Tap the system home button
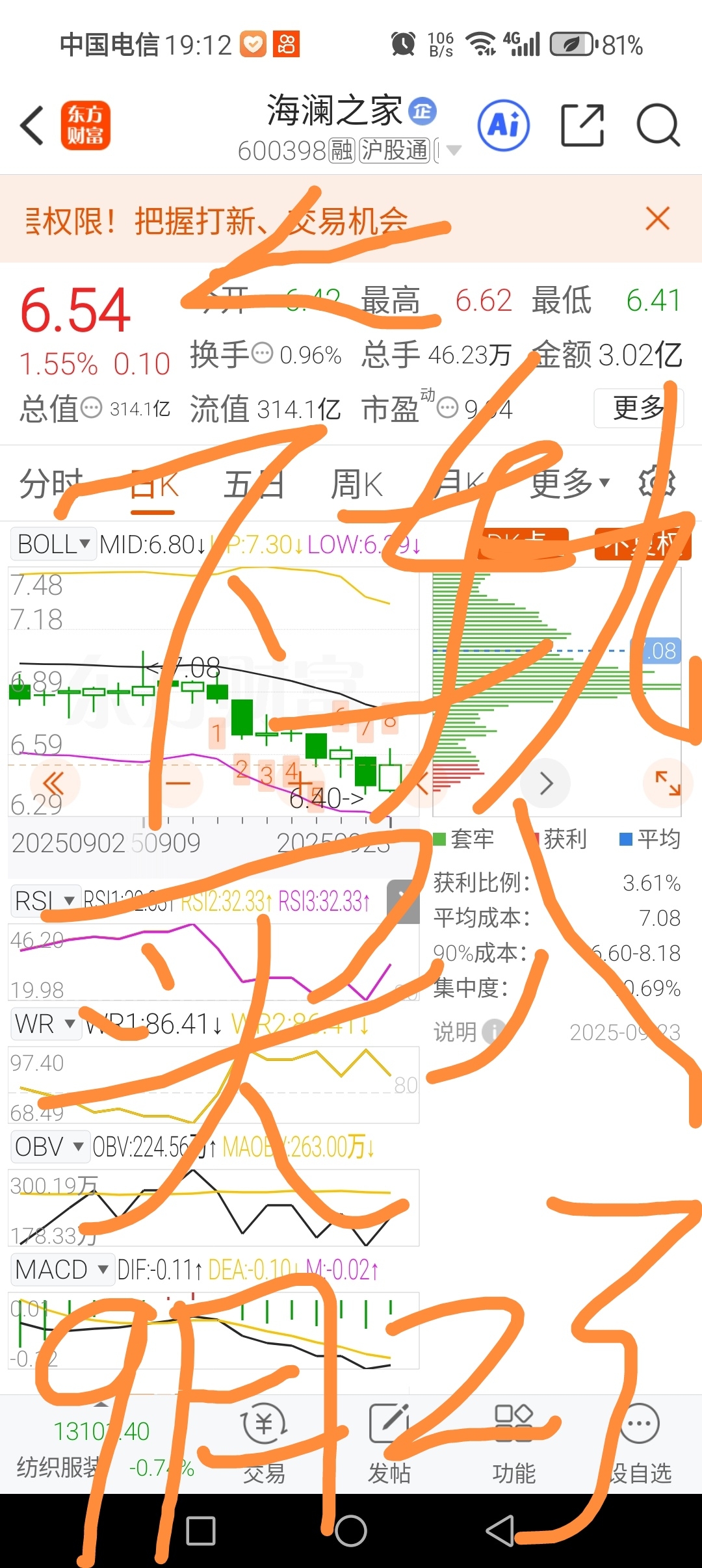 click(351, 1530)
